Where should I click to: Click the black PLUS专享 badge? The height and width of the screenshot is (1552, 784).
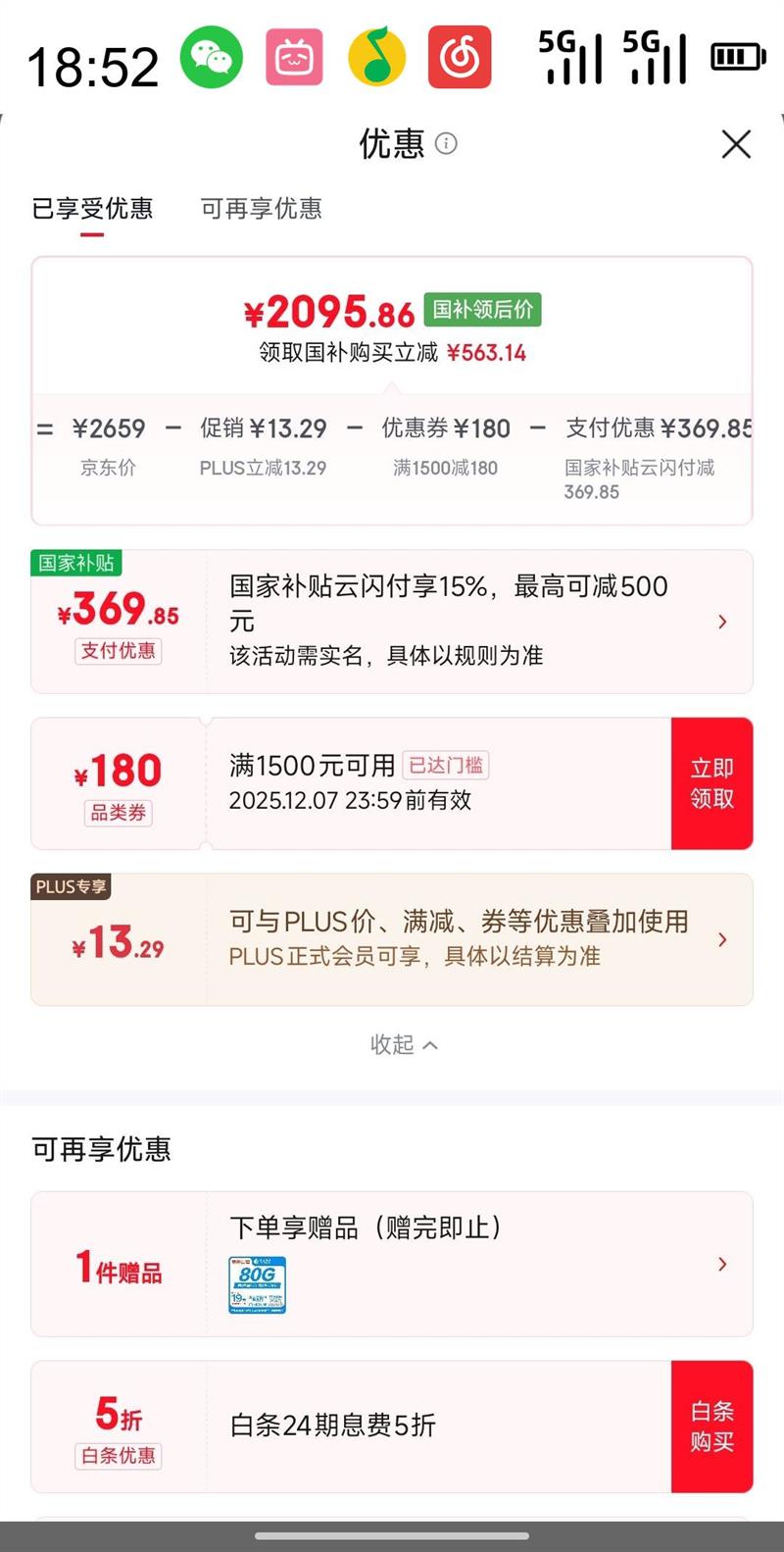(71, 886)
